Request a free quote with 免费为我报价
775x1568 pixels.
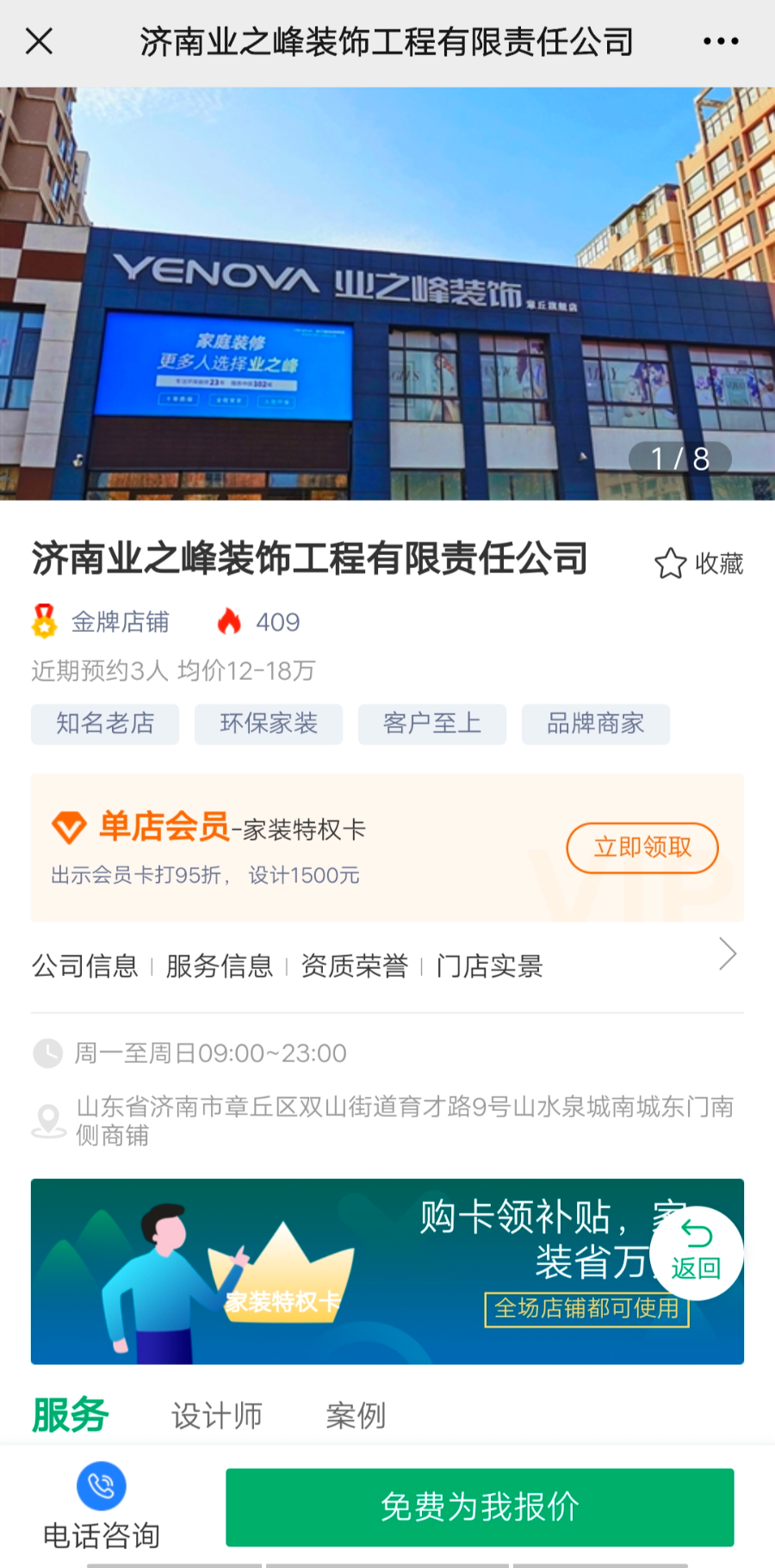(480, 1507)
